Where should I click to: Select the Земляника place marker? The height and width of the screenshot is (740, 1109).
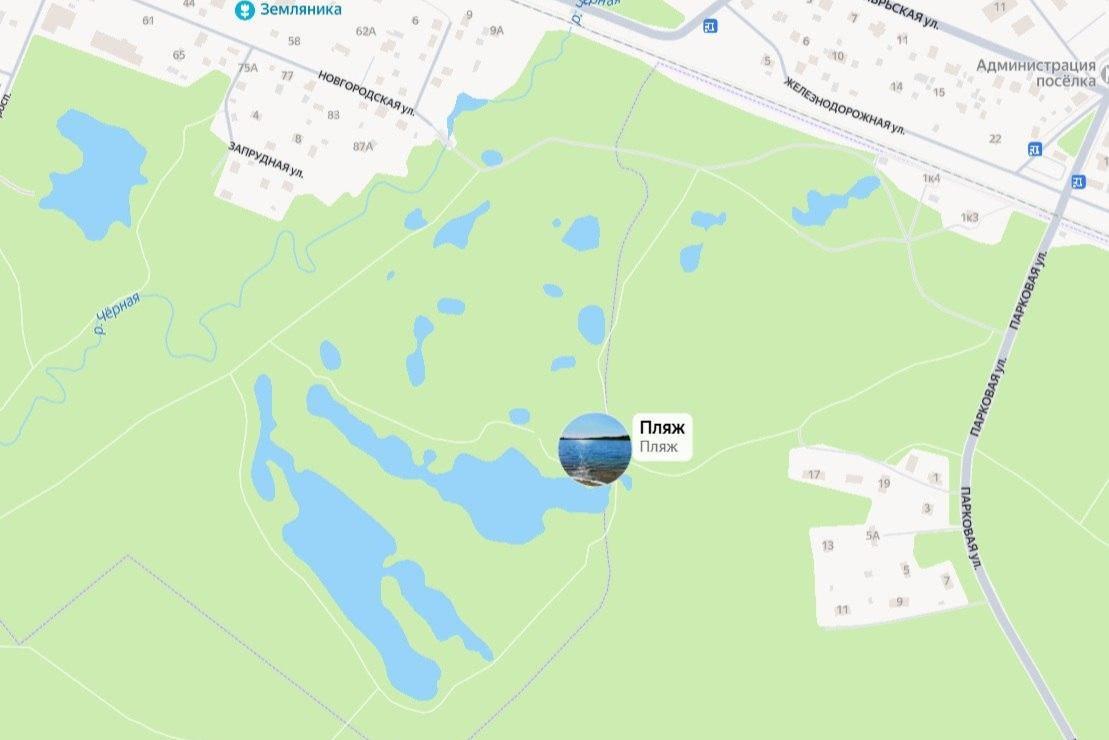point(243,10)
